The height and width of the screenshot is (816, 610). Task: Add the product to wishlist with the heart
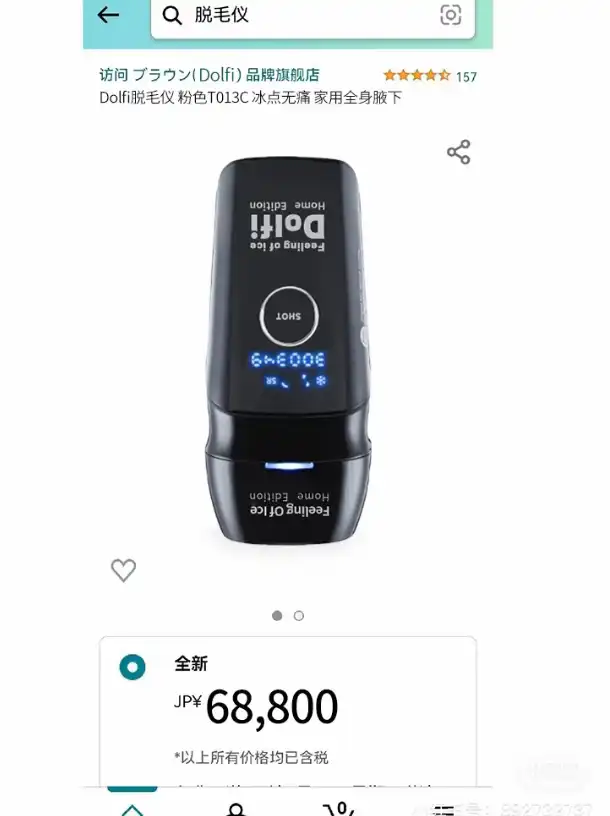click(x=123, y=570)
